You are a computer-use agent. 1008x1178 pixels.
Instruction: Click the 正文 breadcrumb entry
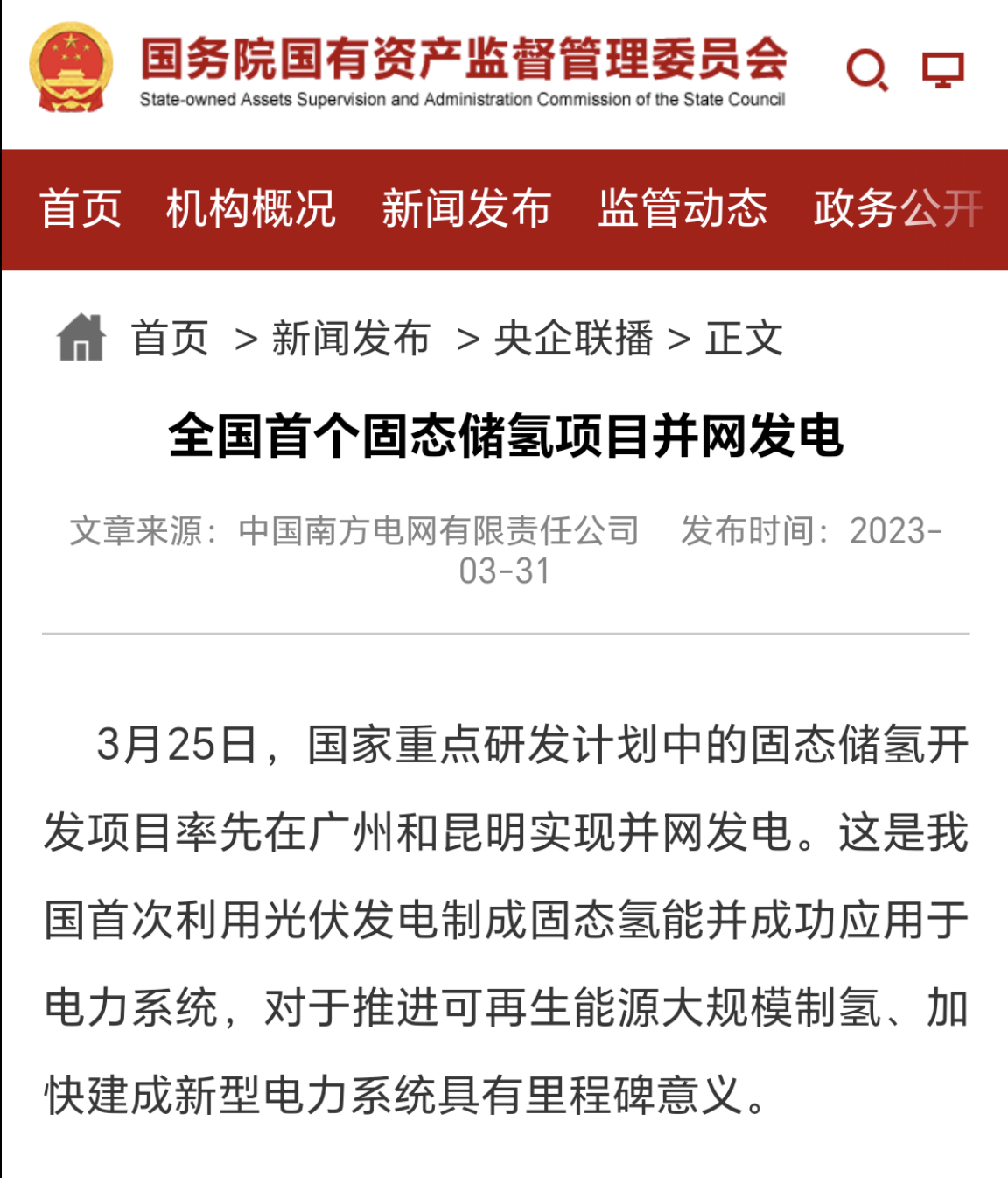coord(748,340)
